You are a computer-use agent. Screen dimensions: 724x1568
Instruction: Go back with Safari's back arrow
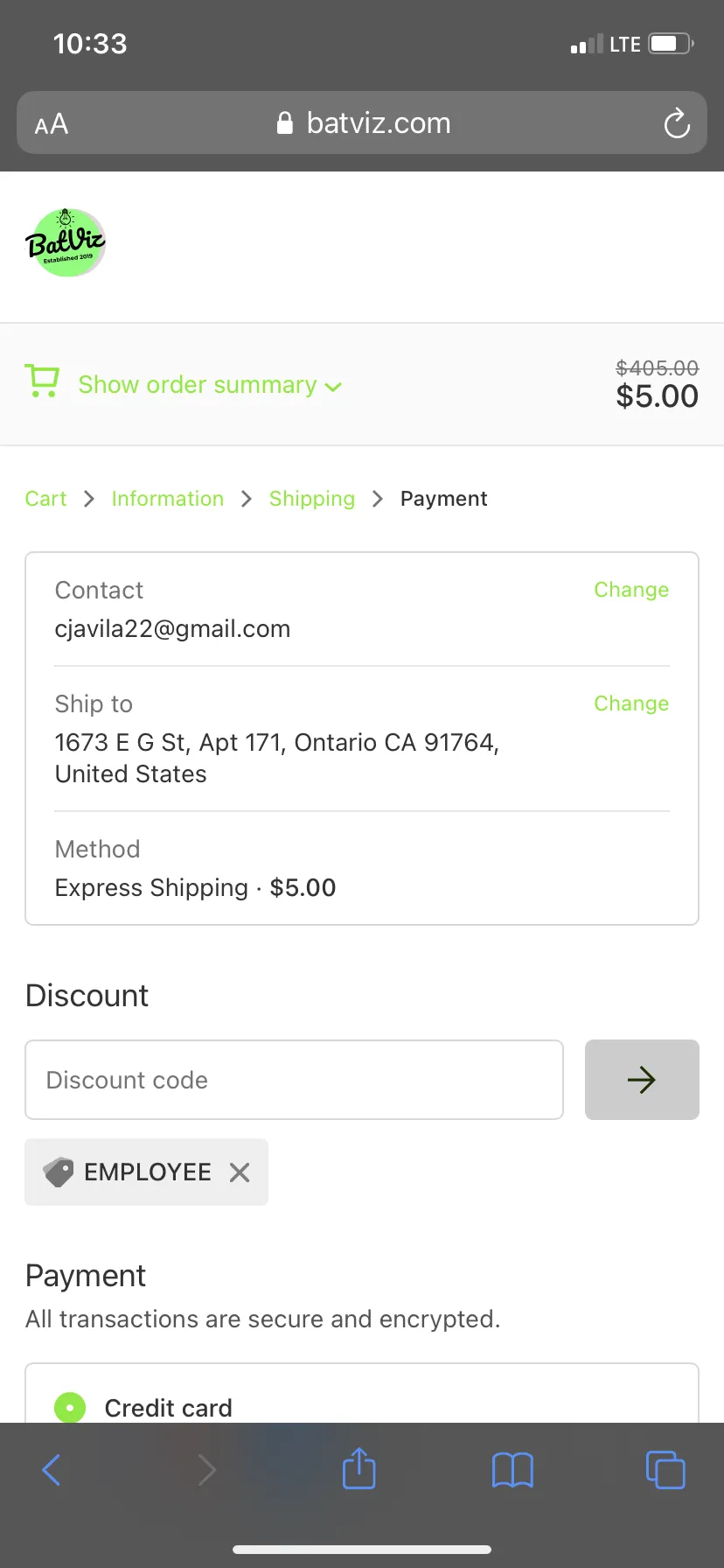(x=52, y=1470)
